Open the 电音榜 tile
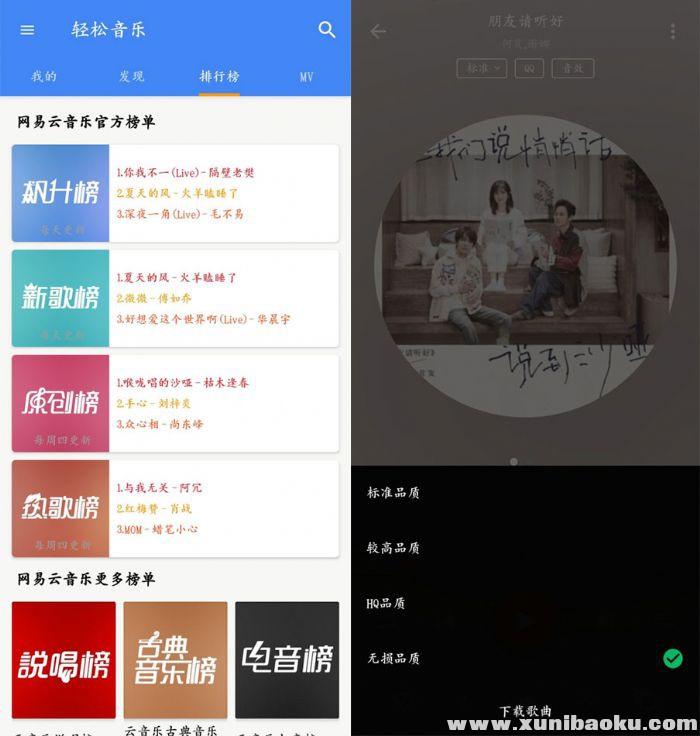 (x=287, y=660)
